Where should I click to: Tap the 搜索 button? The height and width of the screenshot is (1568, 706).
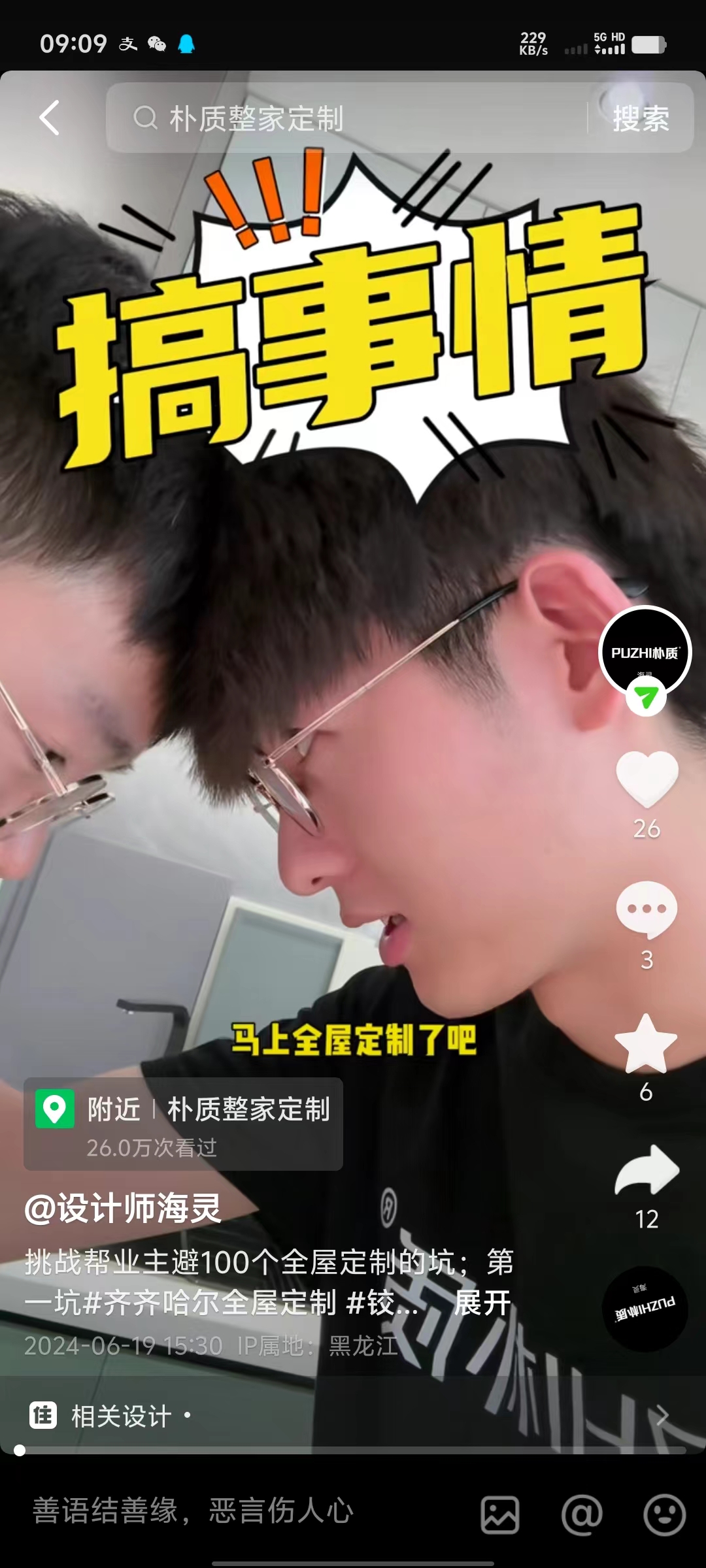pos(641,119)
